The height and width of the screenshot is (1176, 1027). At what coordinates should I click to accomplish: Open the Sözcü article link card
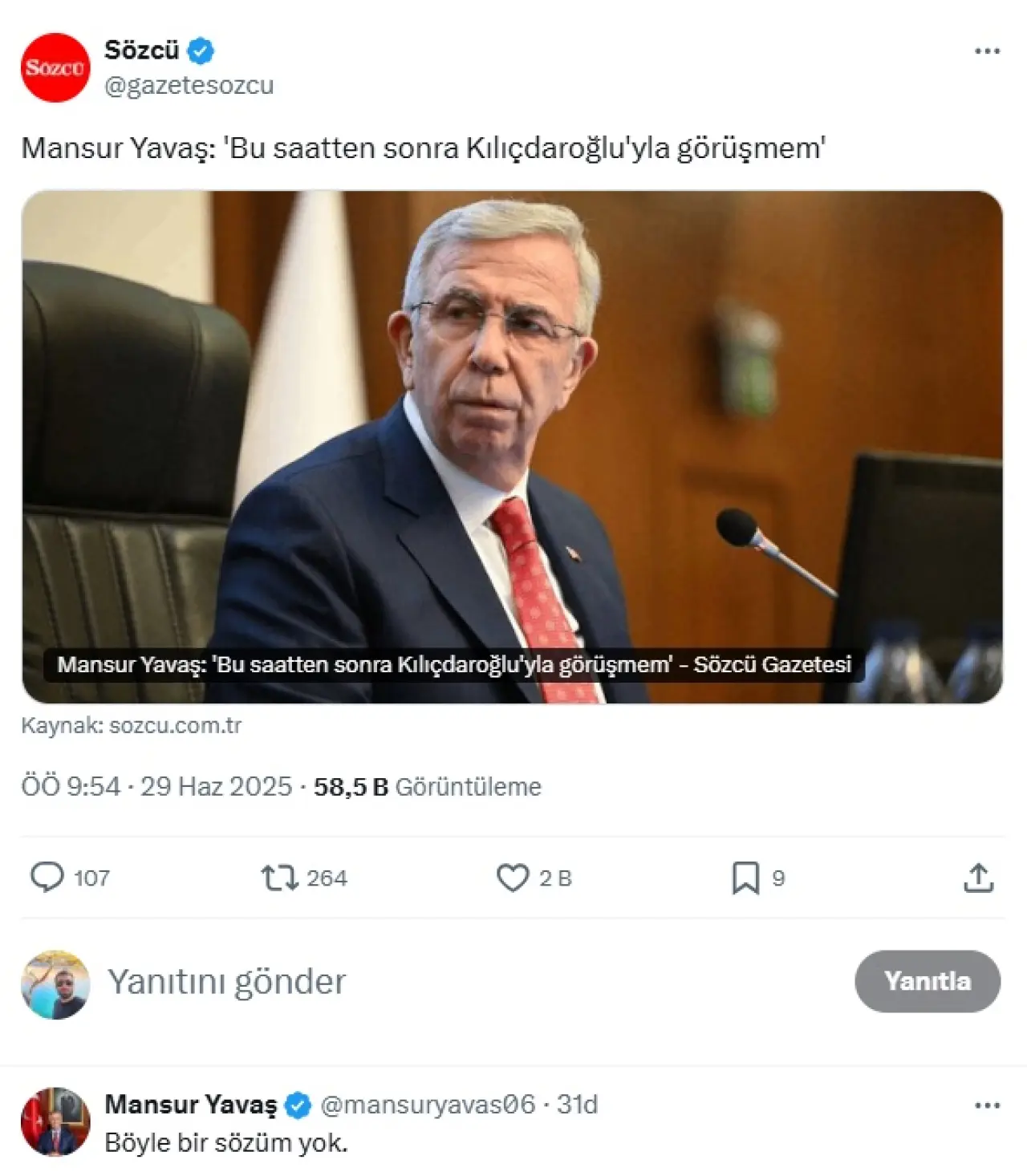(x=512, y=447)
